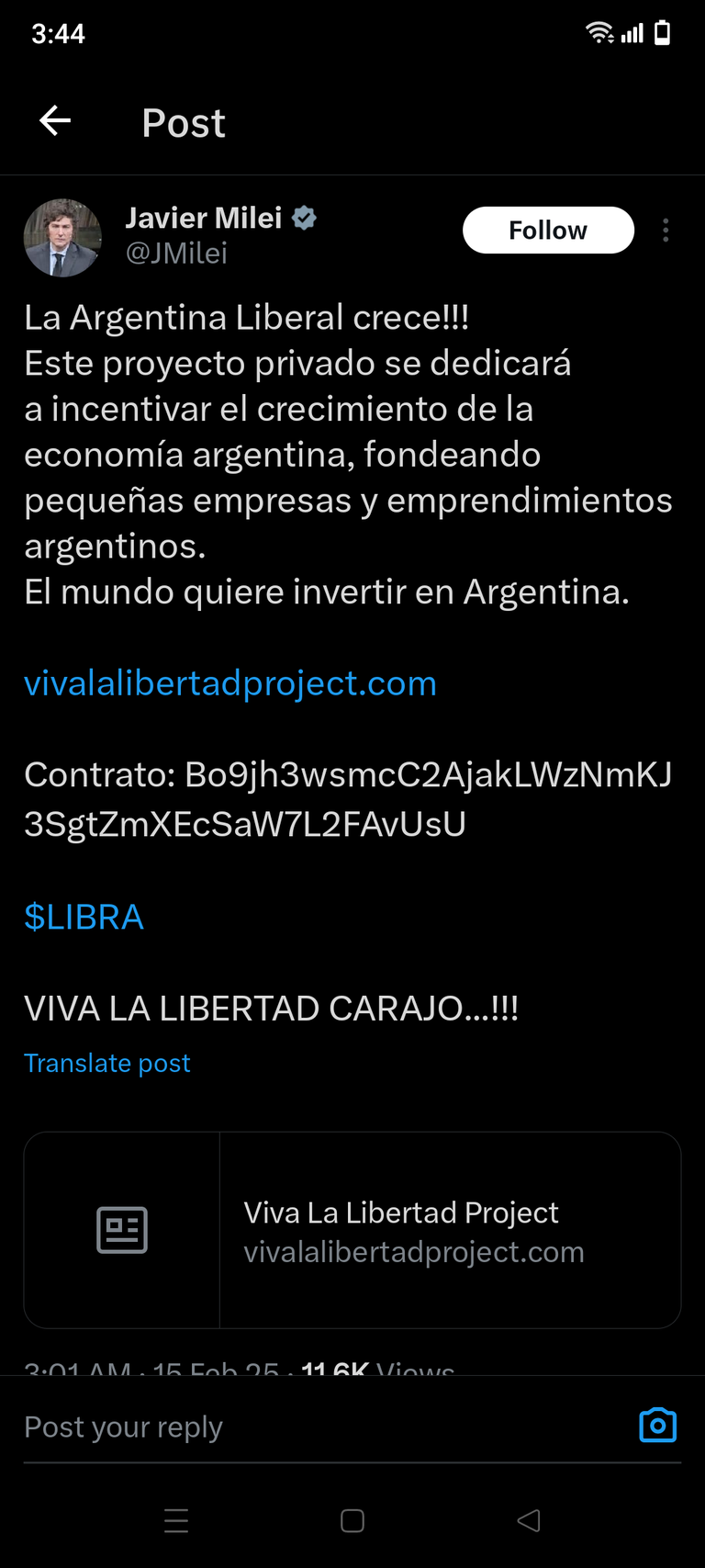The image size is (705, 1568).
Task: Open the $LIBRA cashtag
Action: click(84, 917)
